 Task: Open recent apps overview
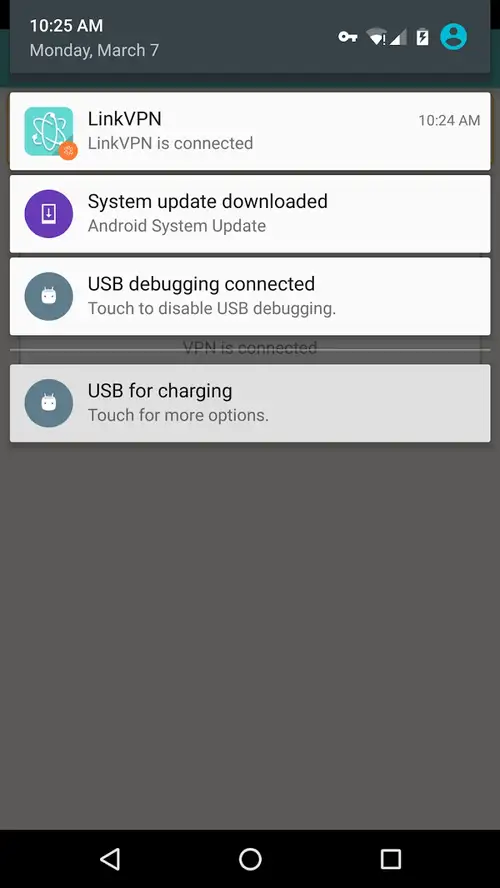(x=390, y=859)
